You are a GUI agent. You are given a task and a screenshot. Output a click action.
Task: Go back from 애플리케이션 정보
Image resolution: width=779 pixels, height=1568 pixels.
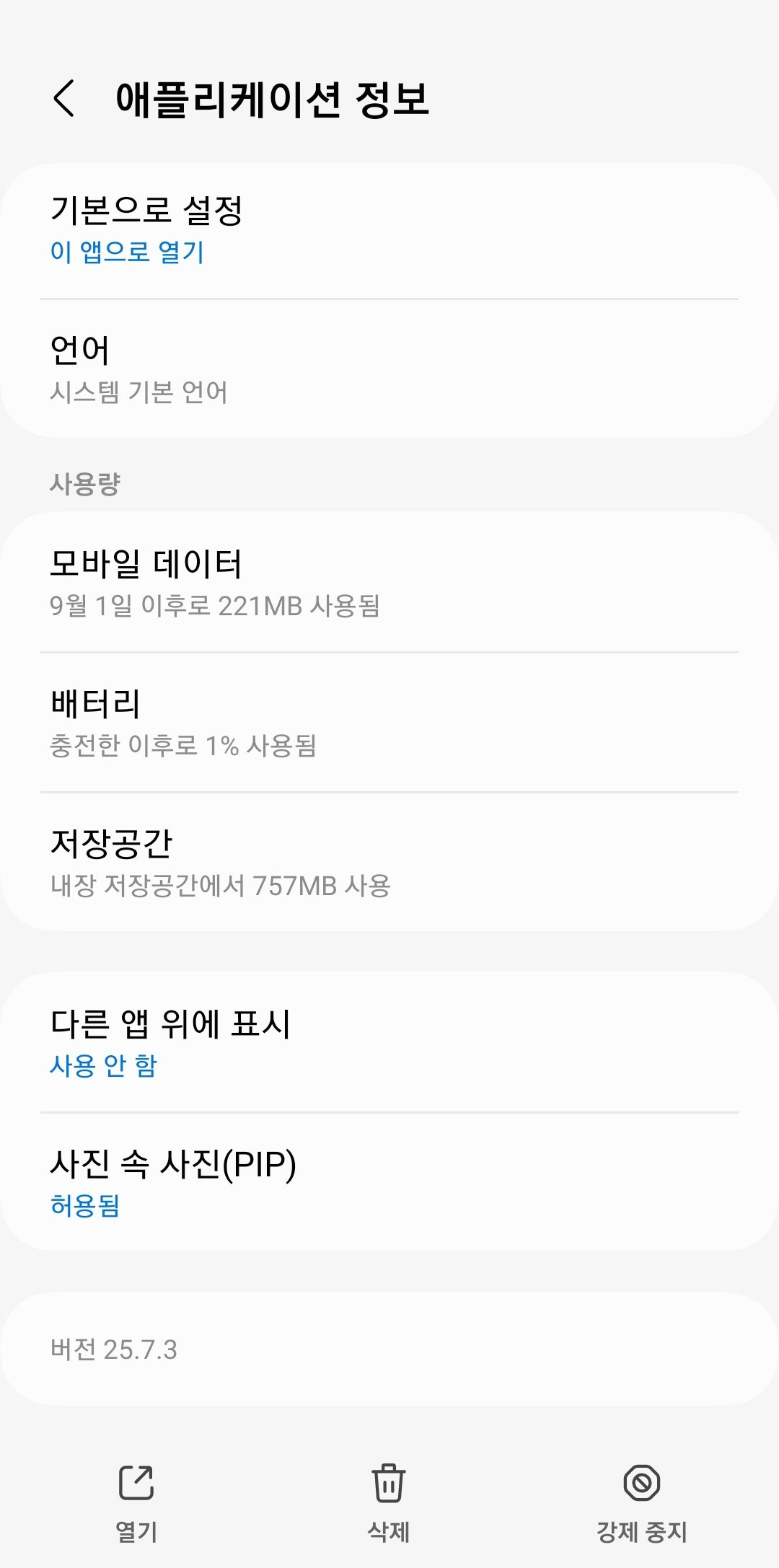pyautogui.click(x=64, y=98)
